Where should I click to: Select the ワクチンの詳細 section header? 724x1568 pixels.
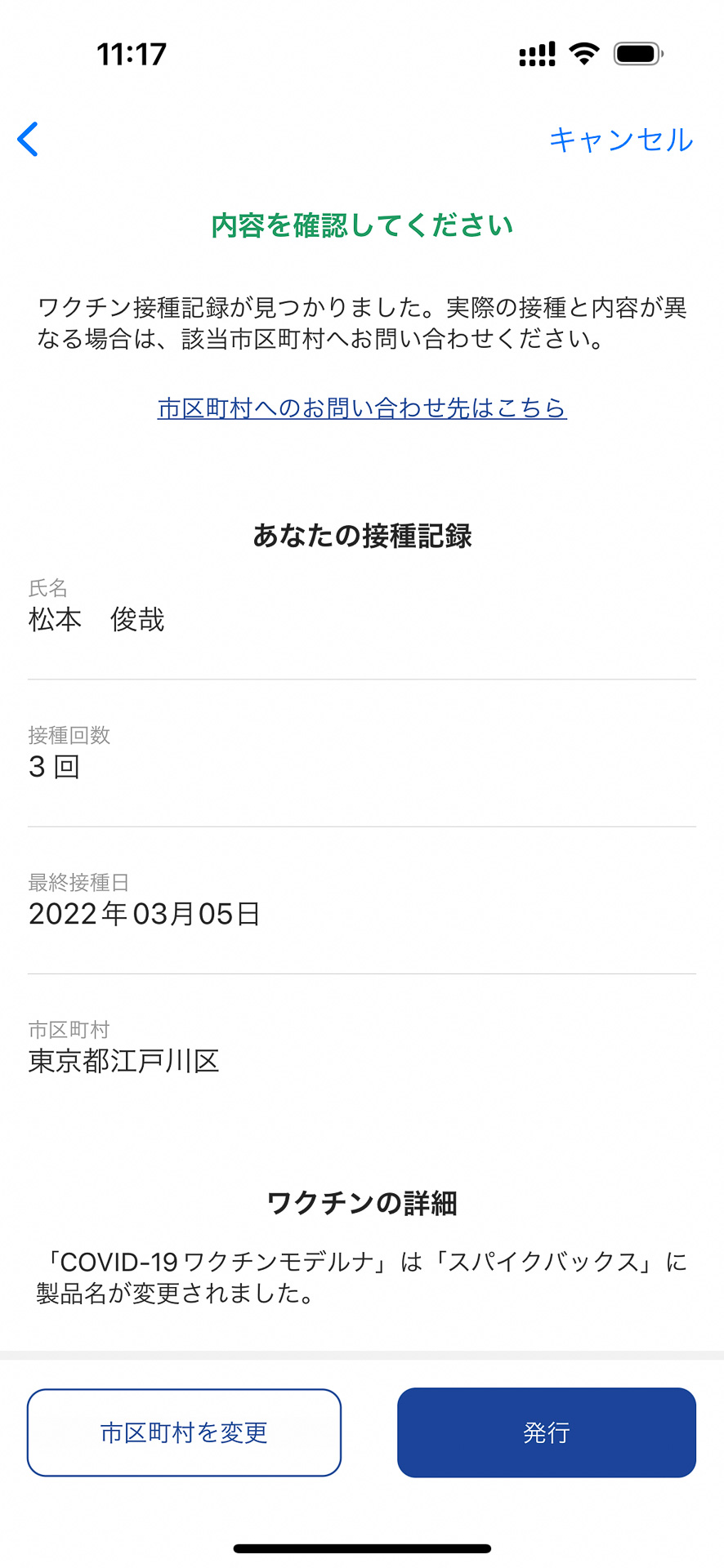362,1202
